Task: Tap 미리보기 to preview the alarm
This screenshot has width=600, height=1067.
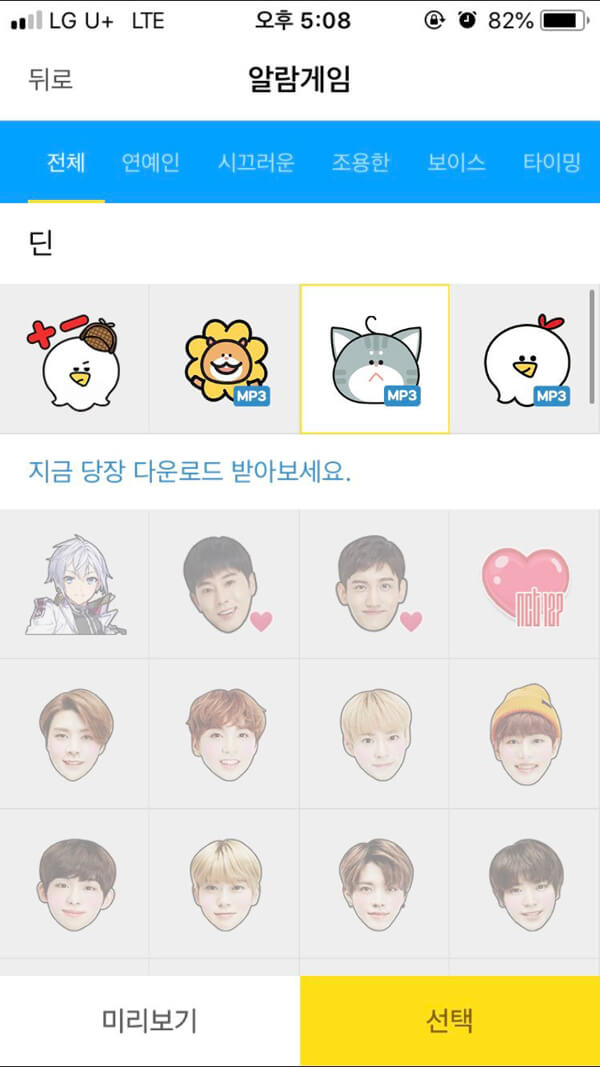Action: [x=150, y=1021]
